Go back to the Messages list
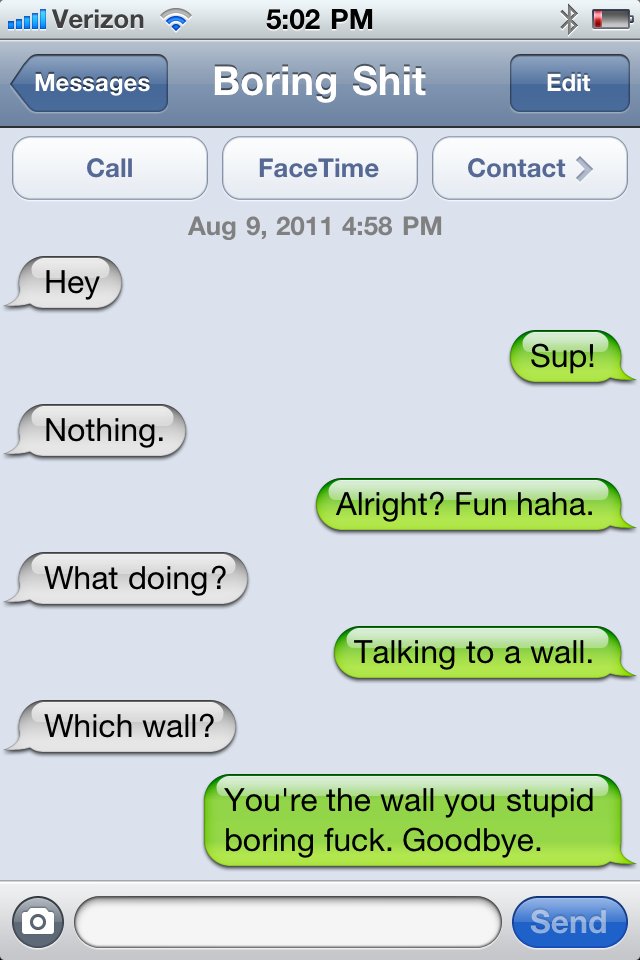The width and height of the screenshot is (640, 960). [90, 83]
